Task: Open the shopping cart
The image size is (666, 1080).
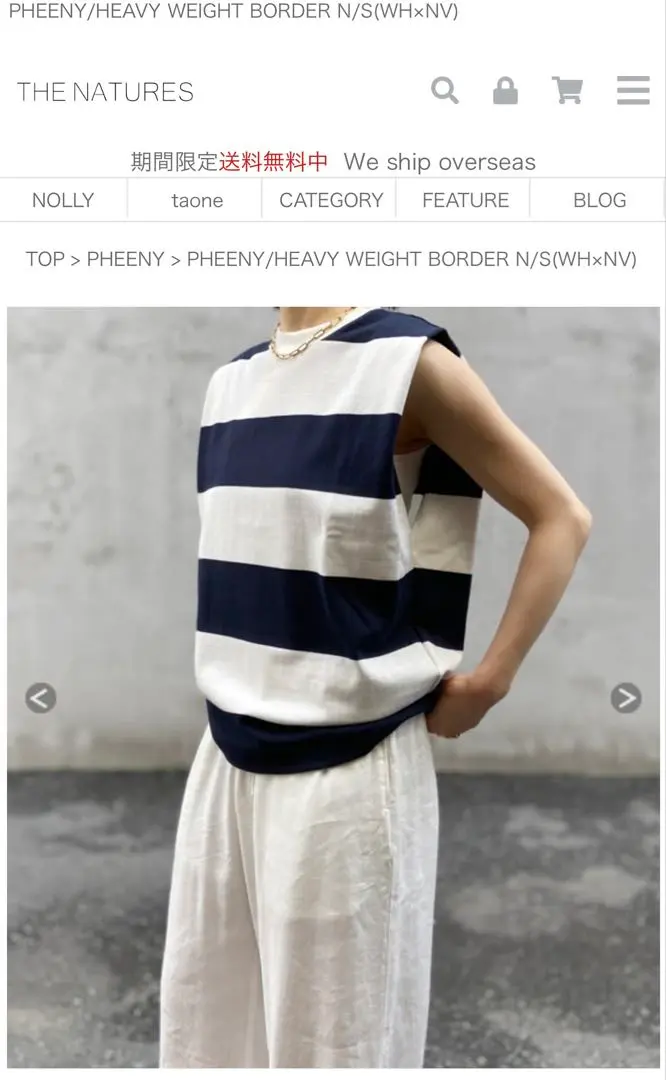Action: (x=568, y=90)
